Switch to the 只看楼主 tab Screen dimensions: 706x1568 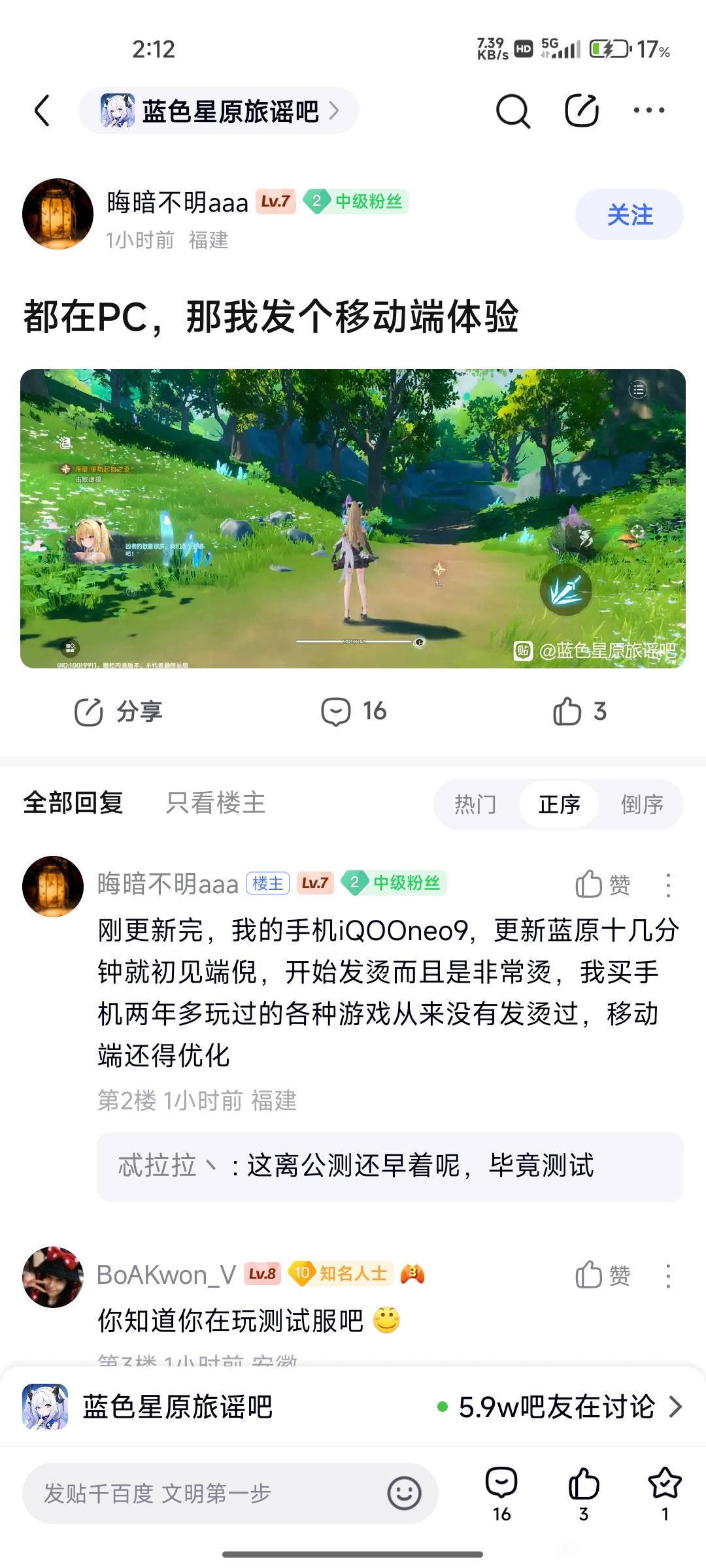(216, 803)
